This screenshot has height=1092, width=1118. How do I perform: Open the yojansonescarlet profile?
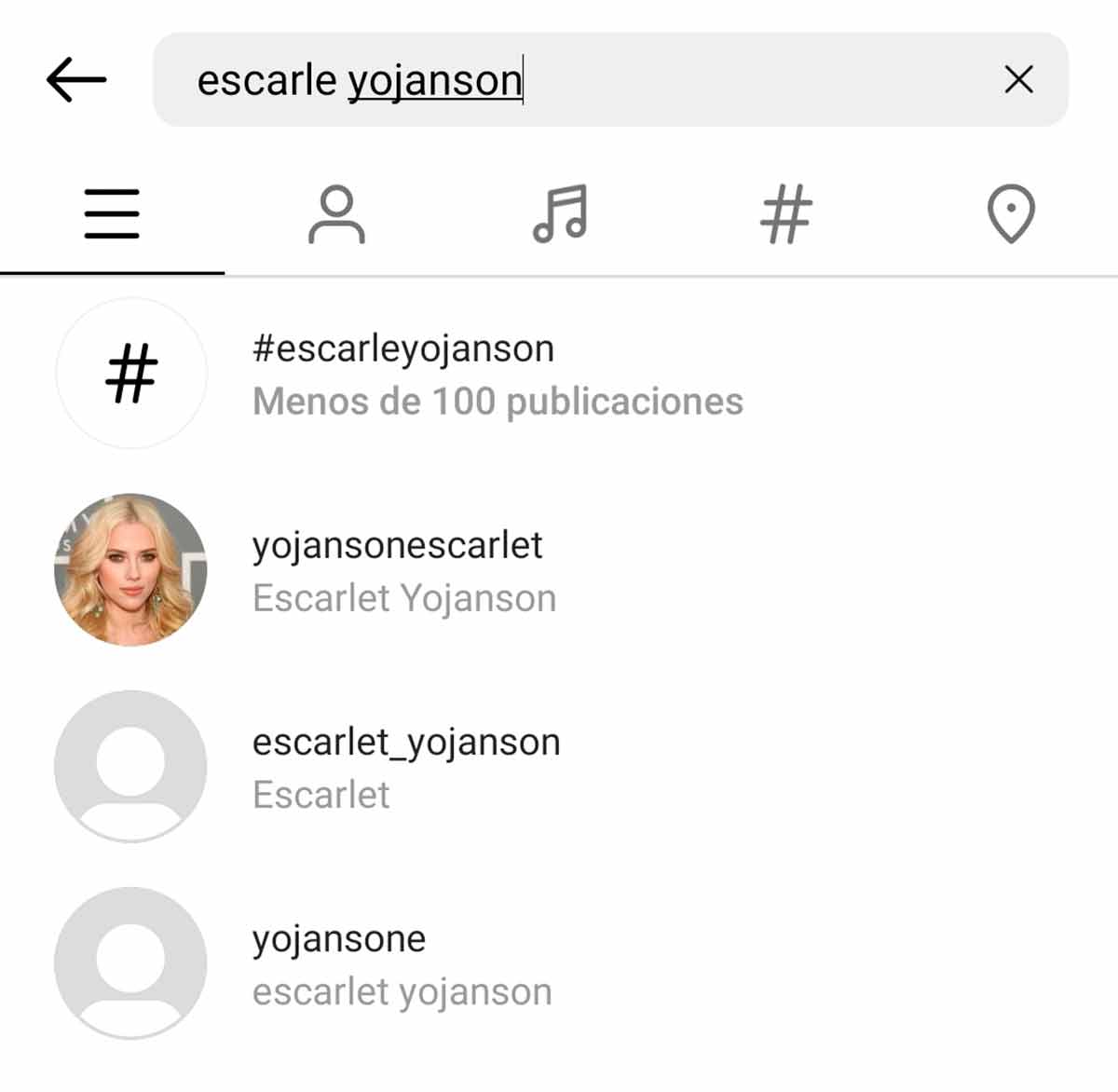click(x=397, y=570)
